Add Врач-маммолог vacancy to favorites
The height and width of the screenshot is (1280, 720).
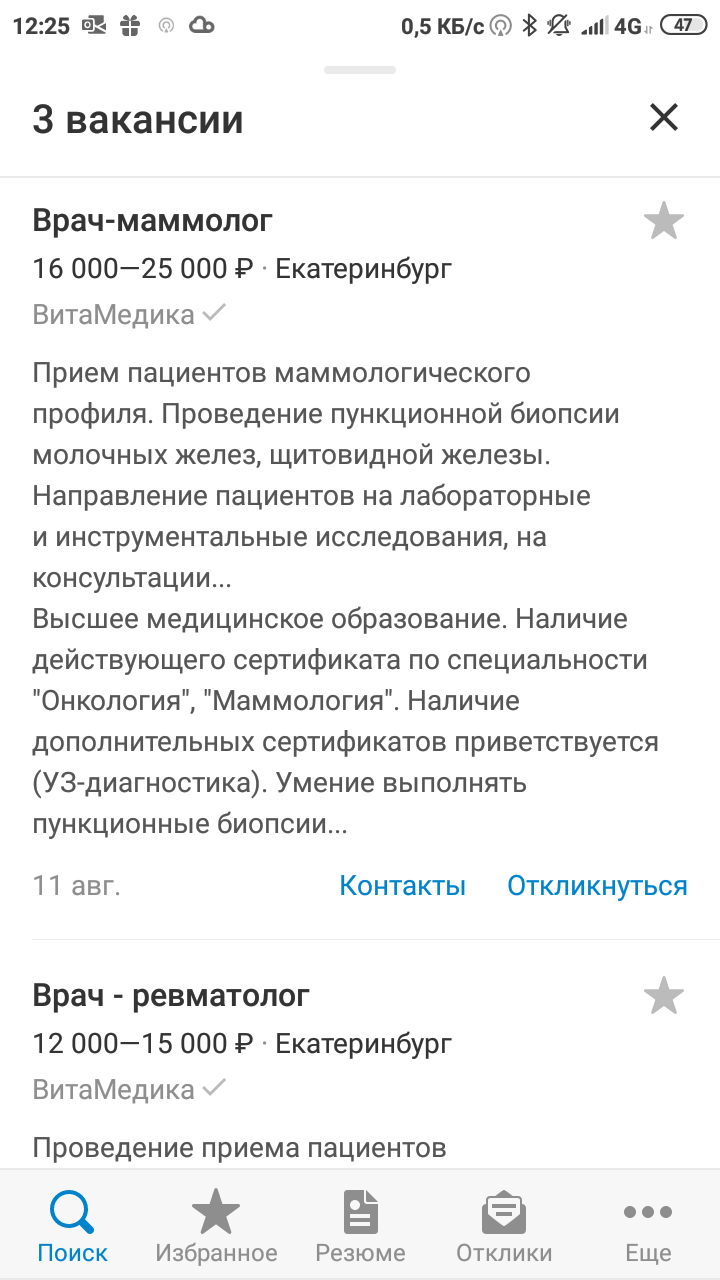663,221
